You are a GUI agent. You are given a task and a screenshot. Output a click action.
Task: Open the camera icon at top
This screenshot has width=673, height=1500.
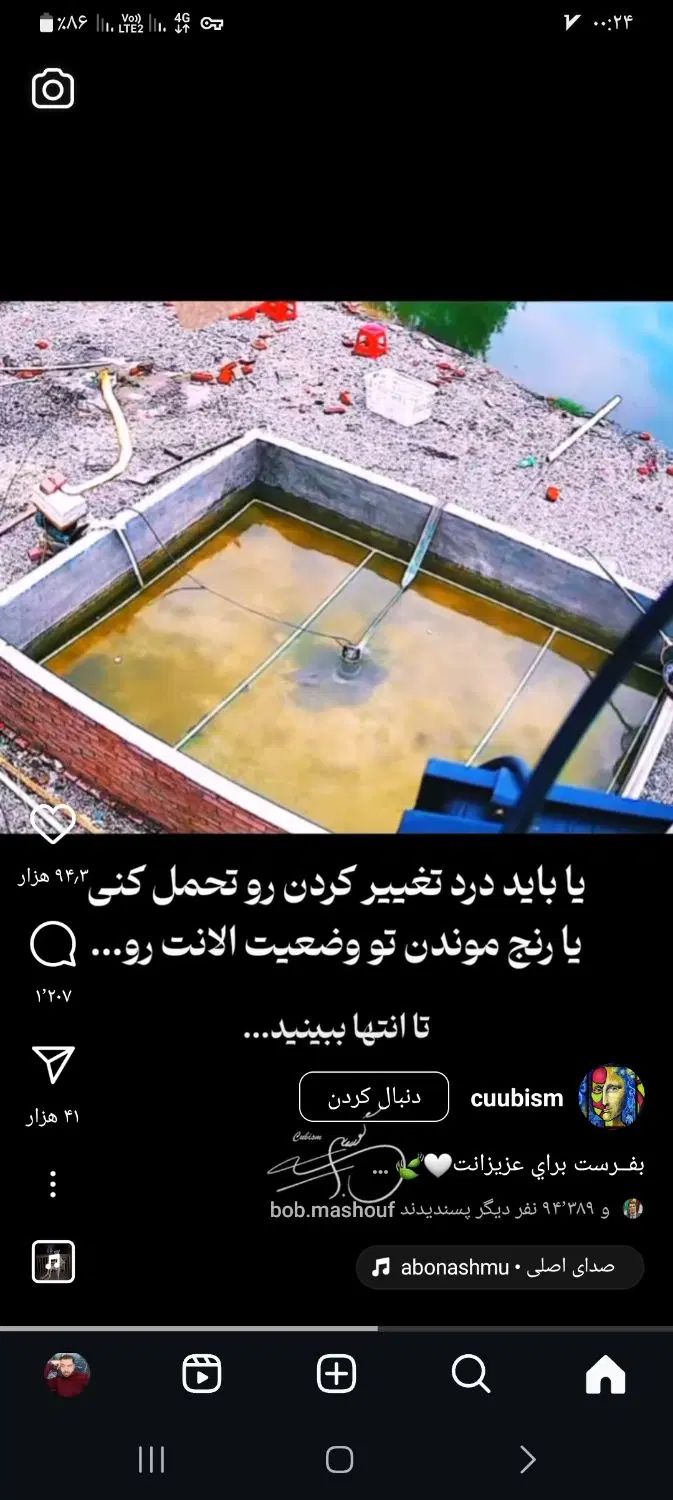click(x=53, y=90)
